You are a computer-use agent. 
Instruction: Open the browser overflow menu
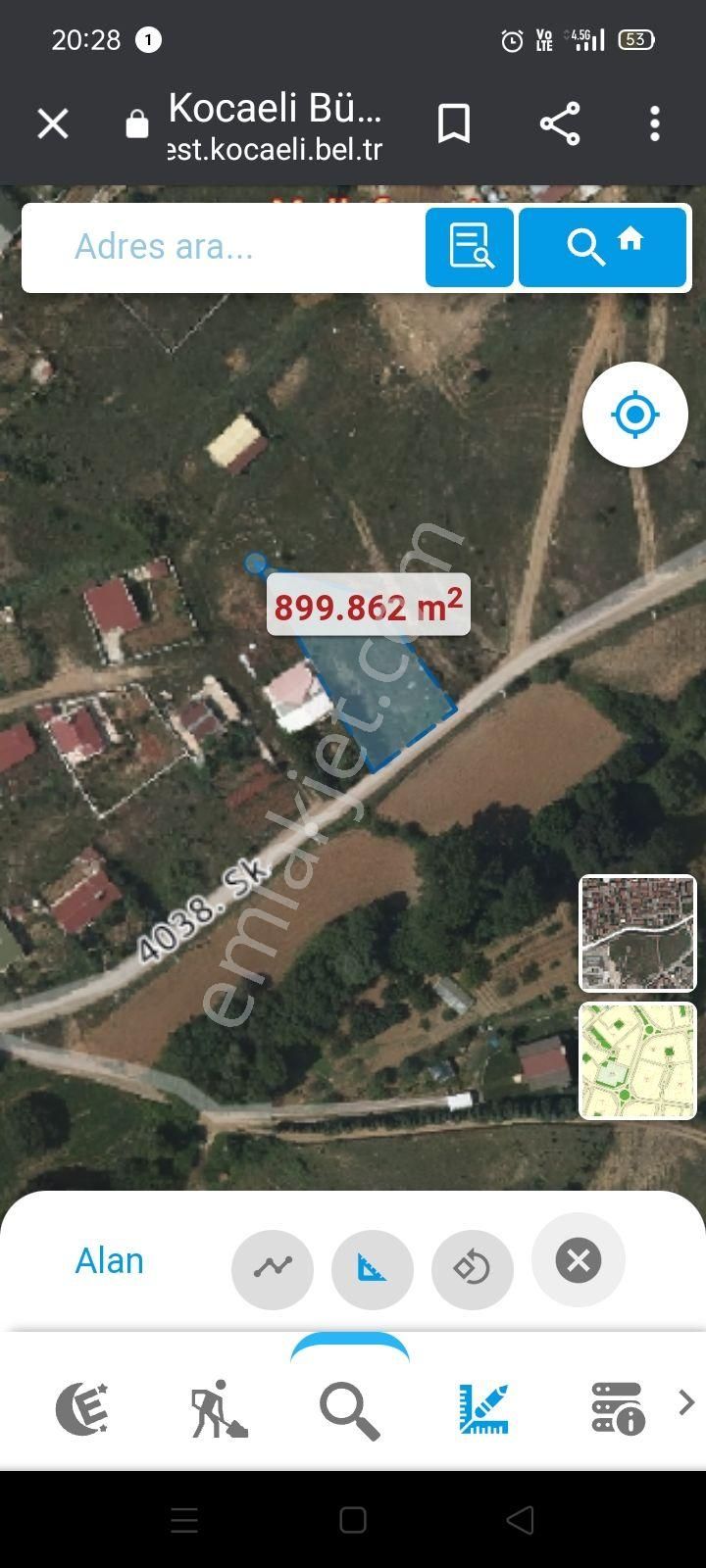[655, 122]
